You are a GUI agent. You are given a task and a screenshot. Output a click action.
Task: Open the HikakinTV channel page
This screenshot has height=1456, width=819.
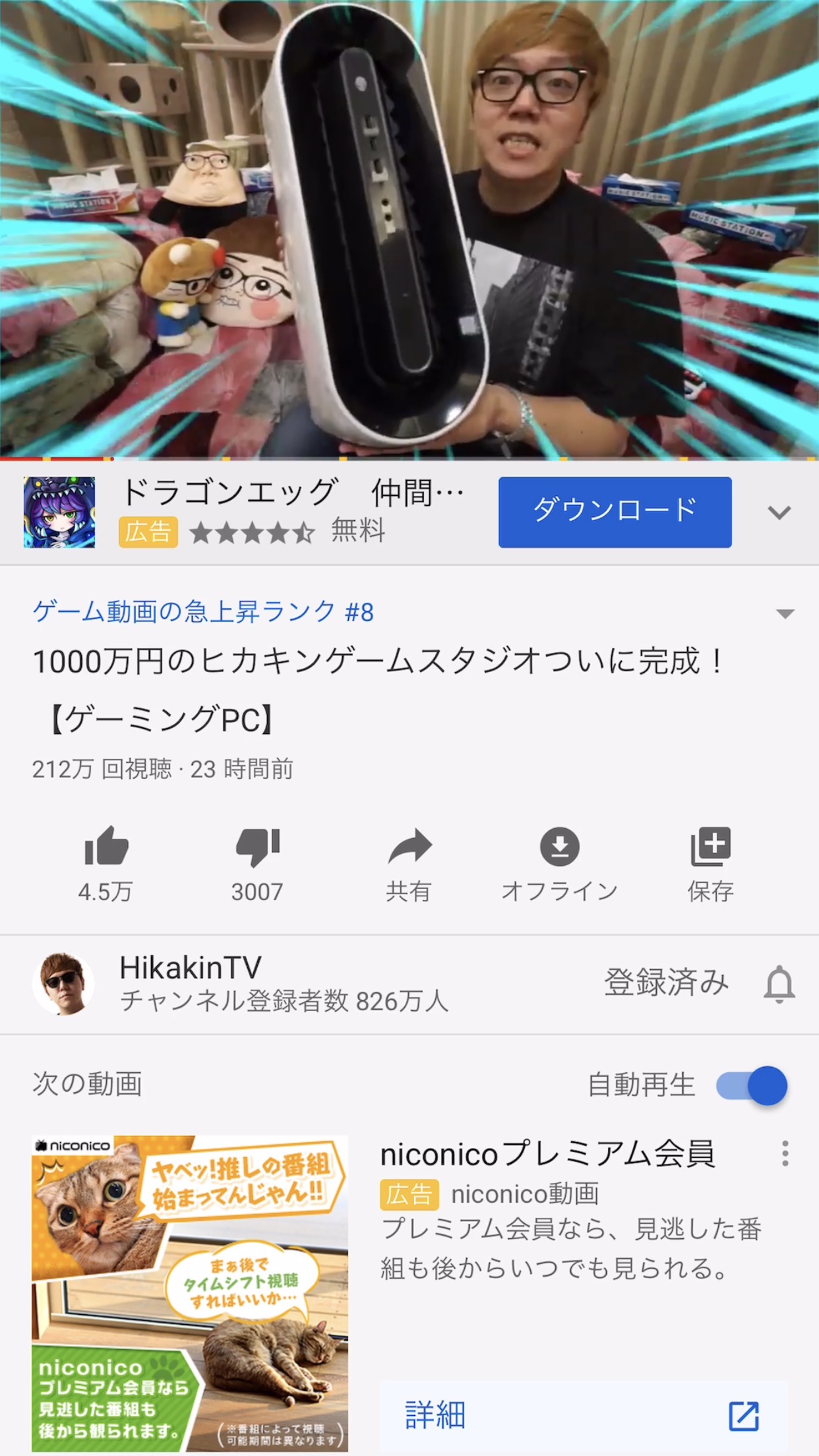point(191,983)
